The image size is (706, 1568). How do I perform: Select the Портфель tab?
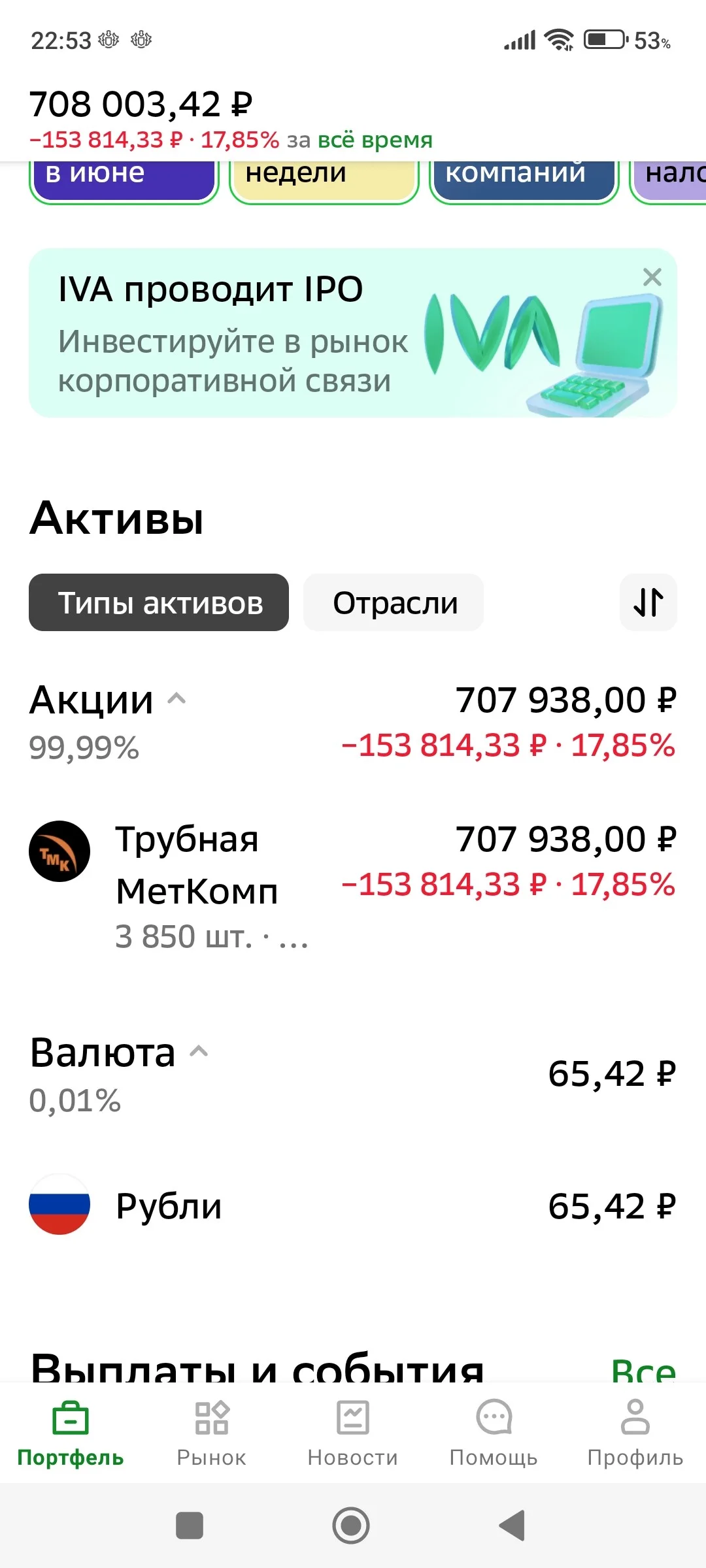point(71,1433)
